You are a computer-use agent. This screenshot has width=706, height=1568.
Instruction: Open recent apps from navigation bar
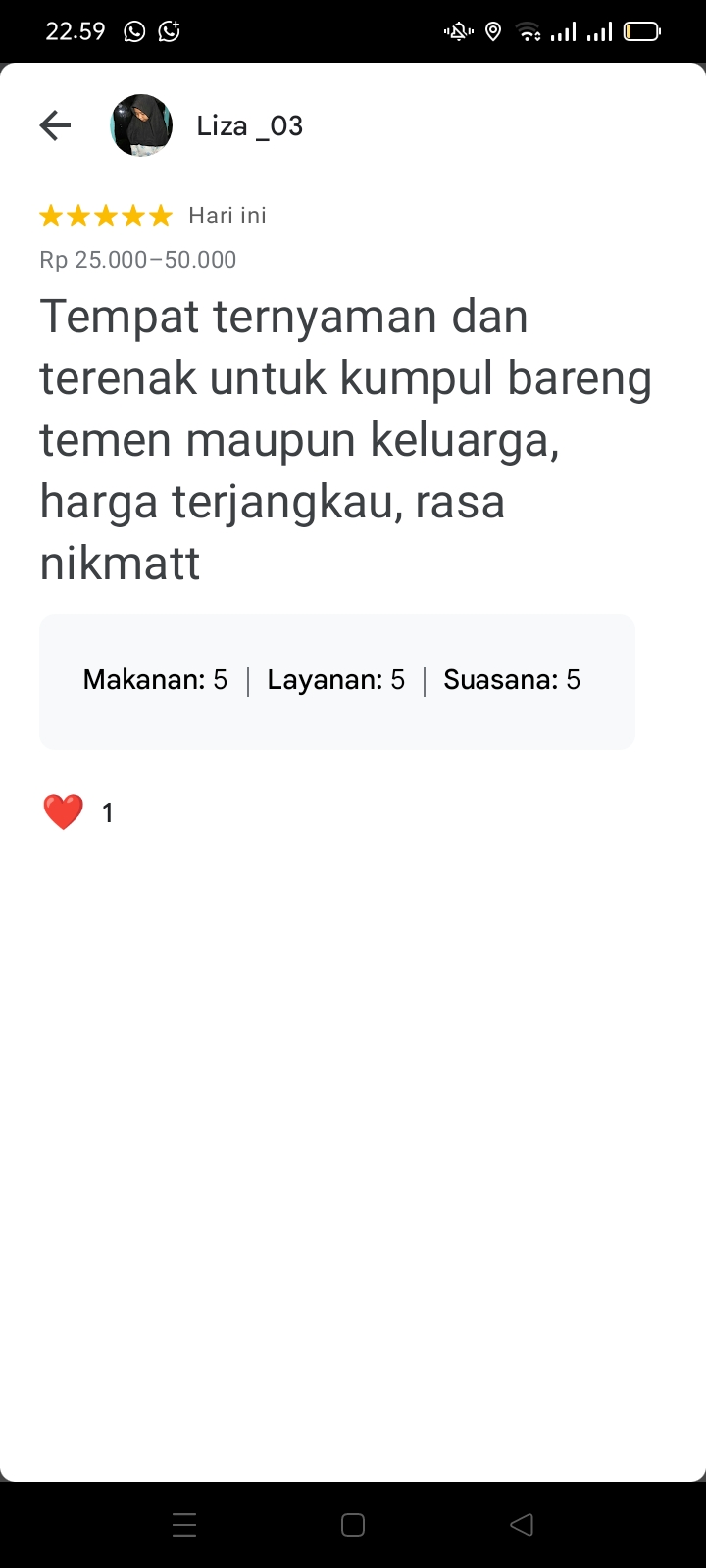coord(184,1525)
